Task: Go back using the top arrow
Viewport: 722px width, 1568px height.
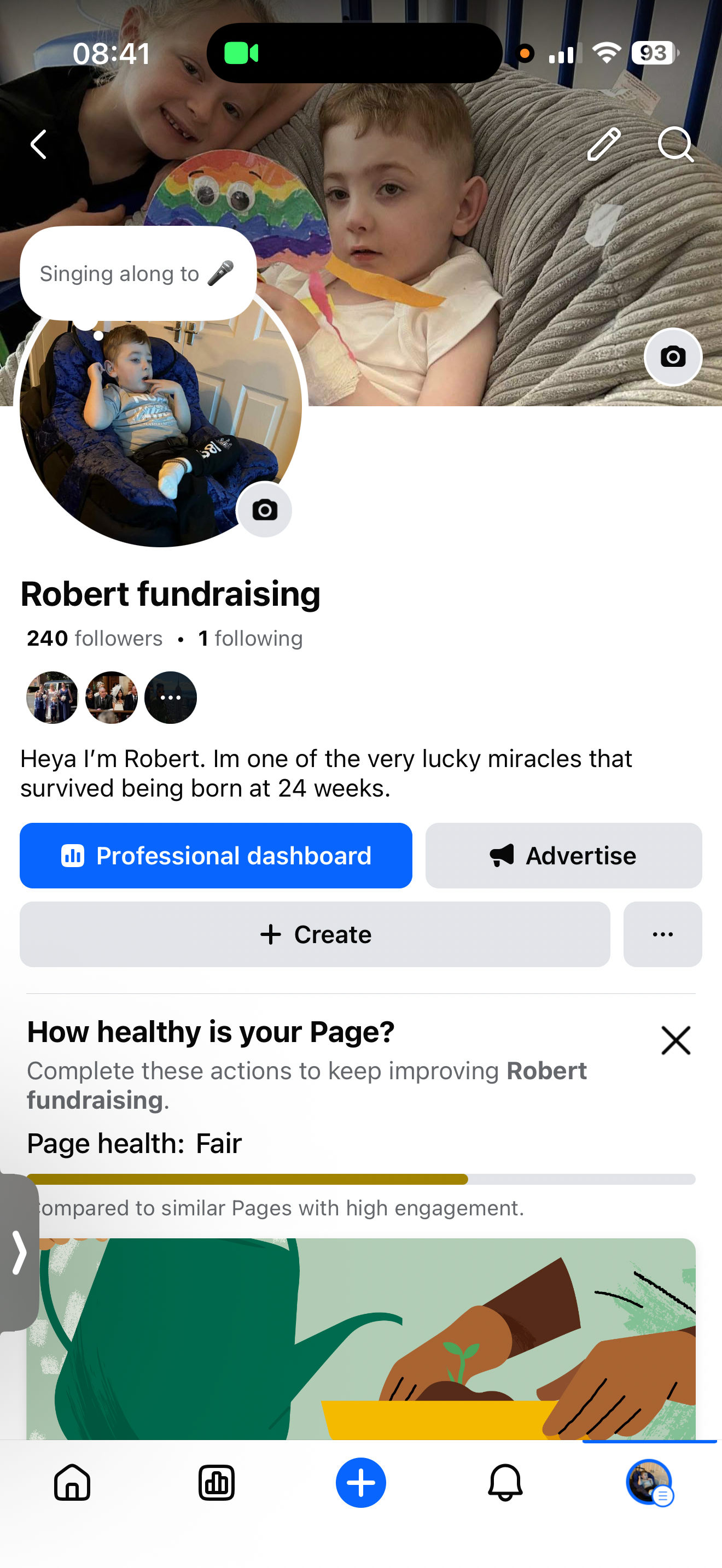Action: point(39,145)
